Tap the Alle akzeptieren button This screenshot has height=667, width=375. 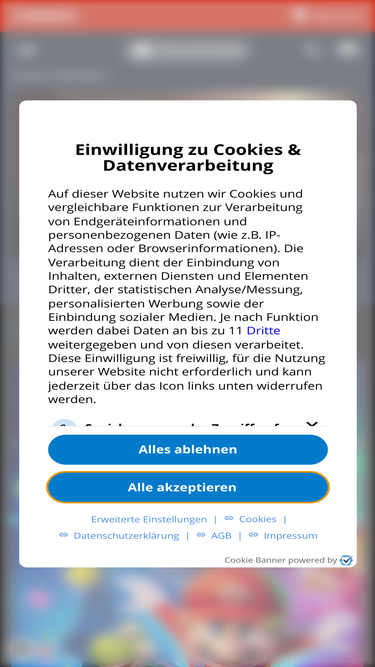point(188,487)
